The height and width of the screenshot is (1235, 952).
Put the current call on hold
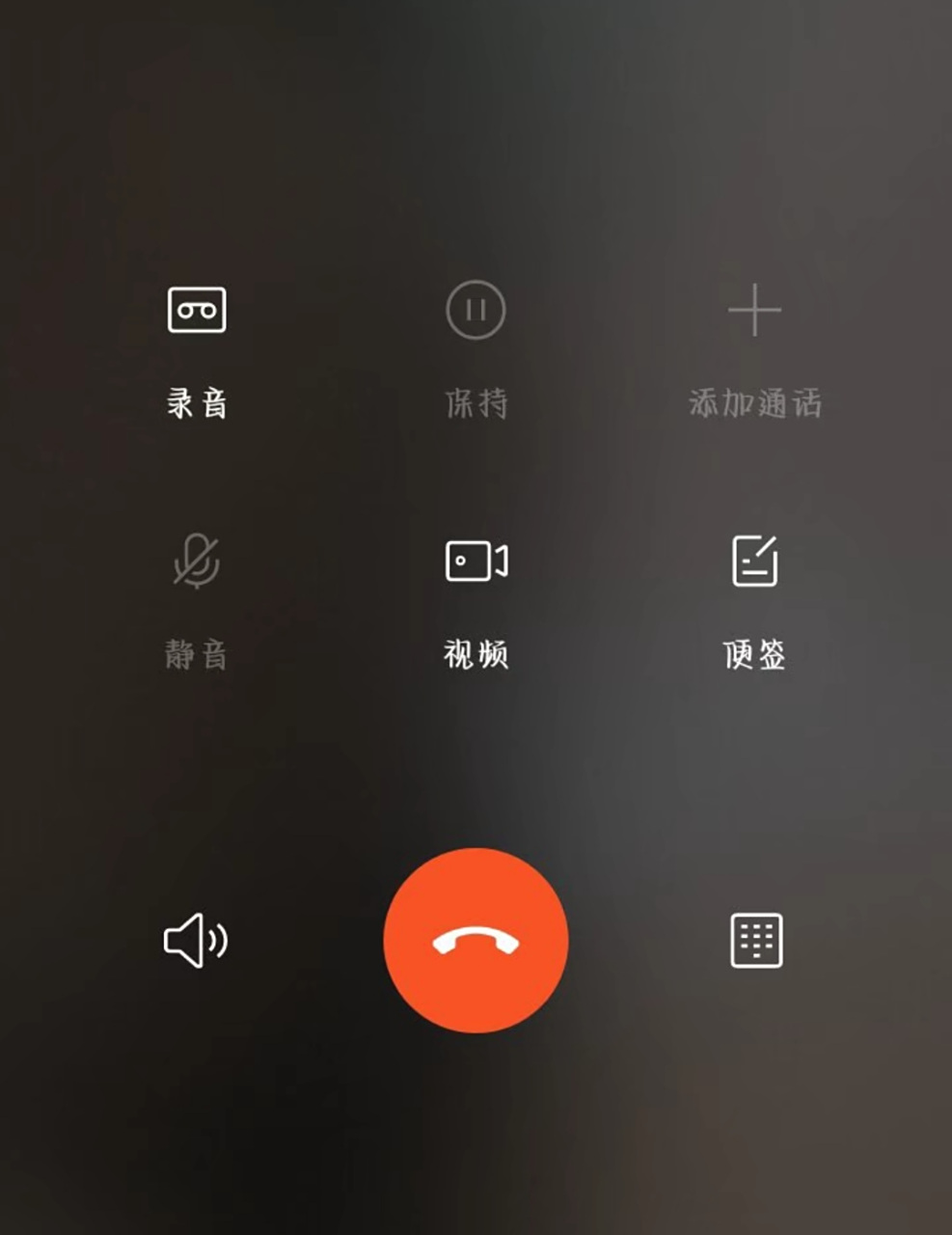pos(476,309)
